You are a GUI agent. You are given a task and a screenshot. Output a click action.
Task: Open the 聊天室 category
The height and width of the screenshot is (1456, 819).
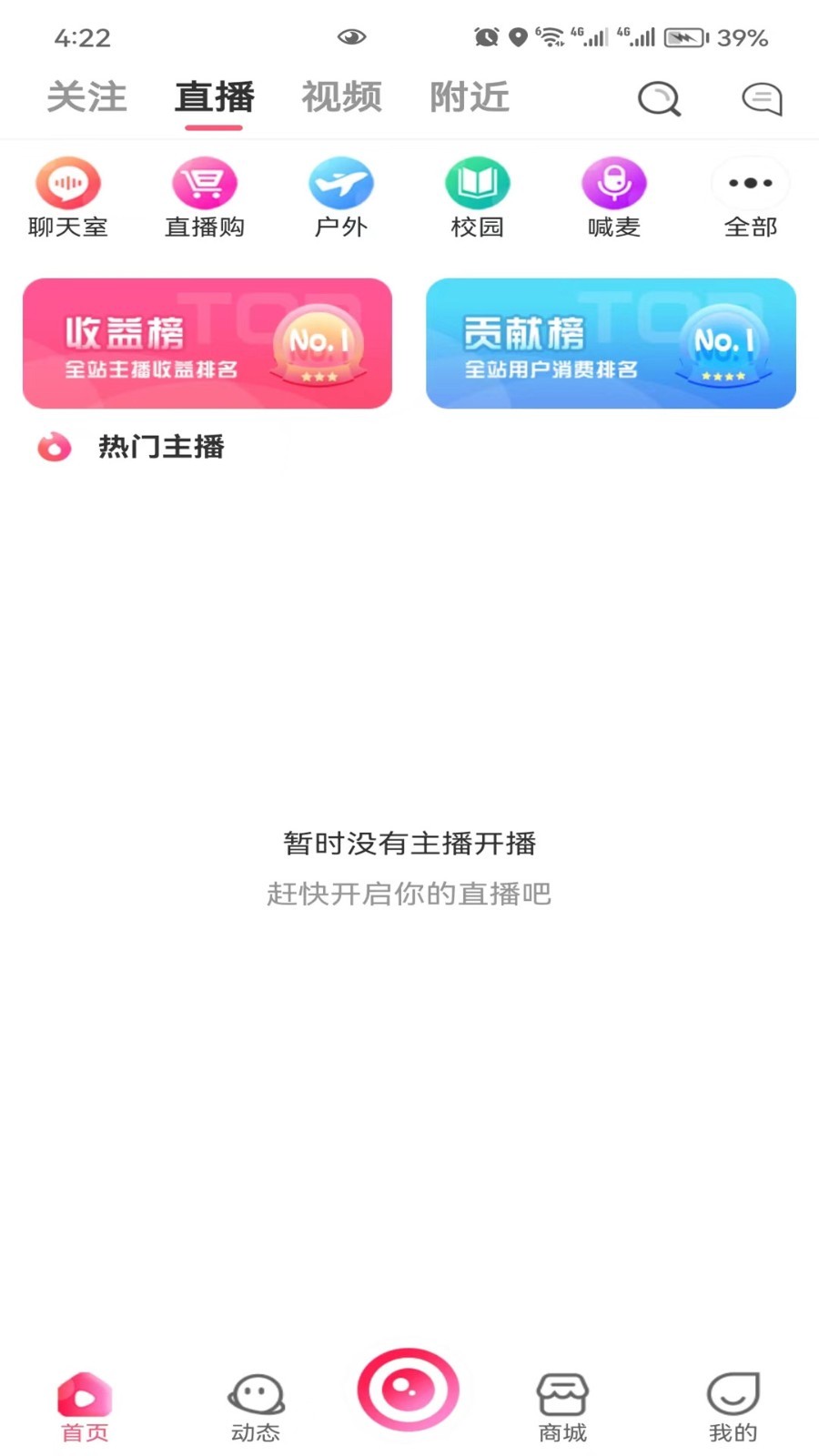(68, 198)
